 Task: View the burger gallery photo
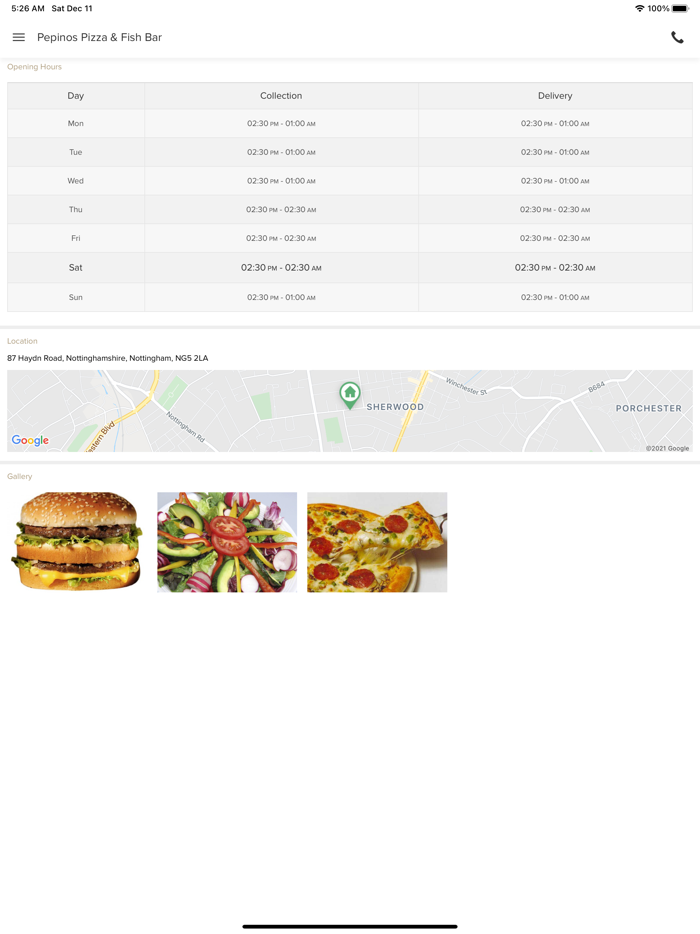tap(77, 542)
